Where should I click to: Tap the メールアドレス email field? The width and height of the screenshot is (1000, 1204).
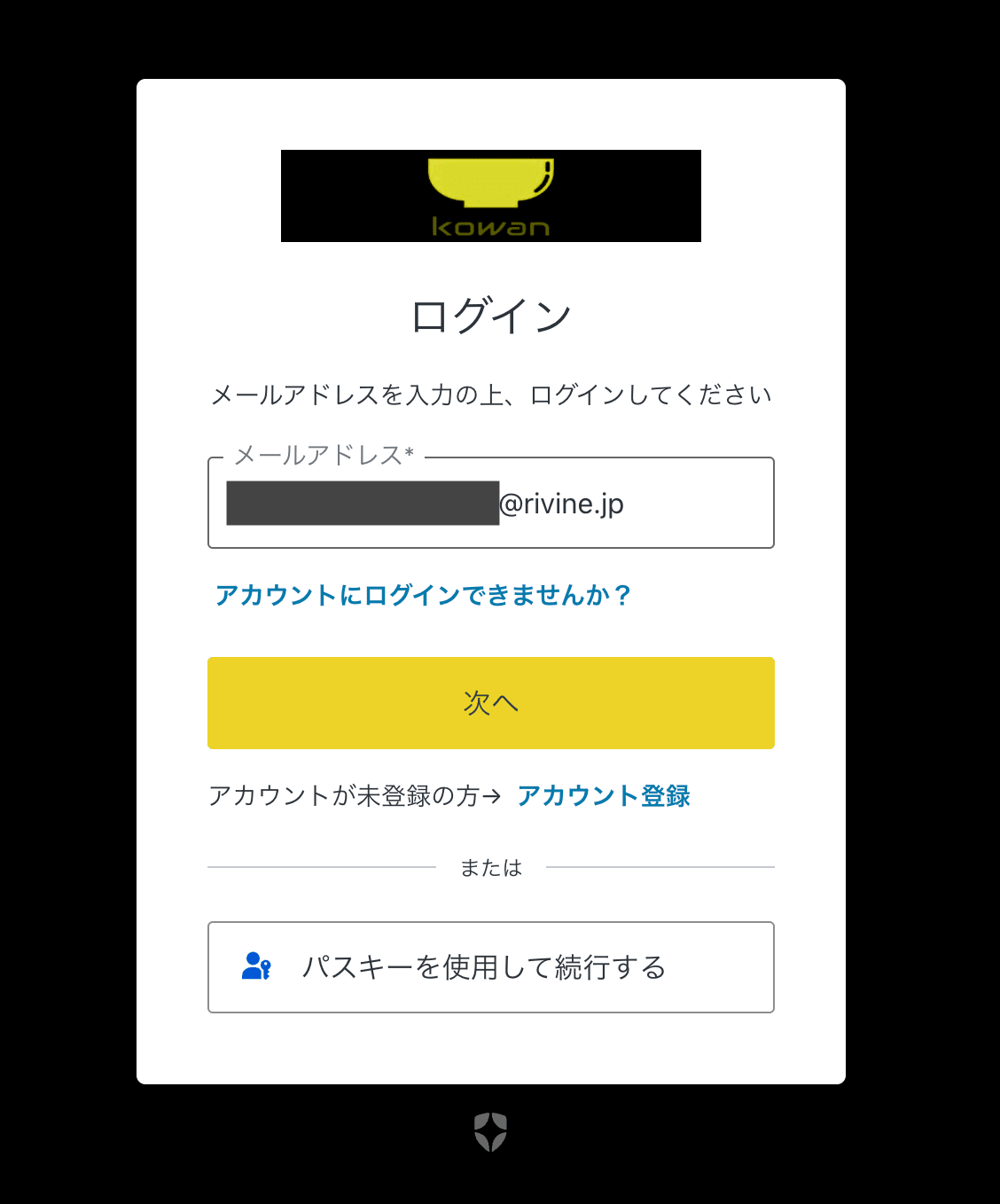coord(490,504)
